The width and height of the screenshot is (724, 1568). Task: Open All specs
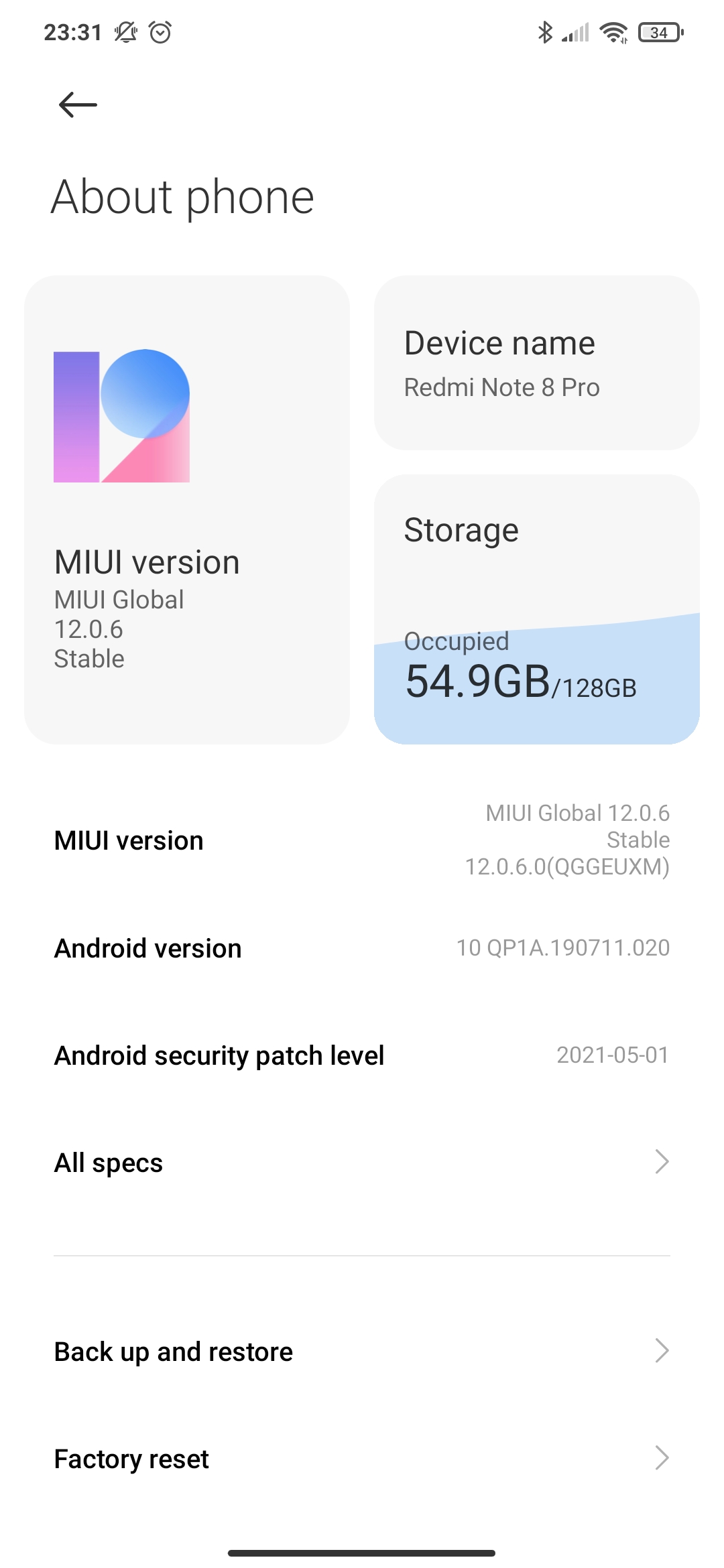click(x=362, y=1163)
